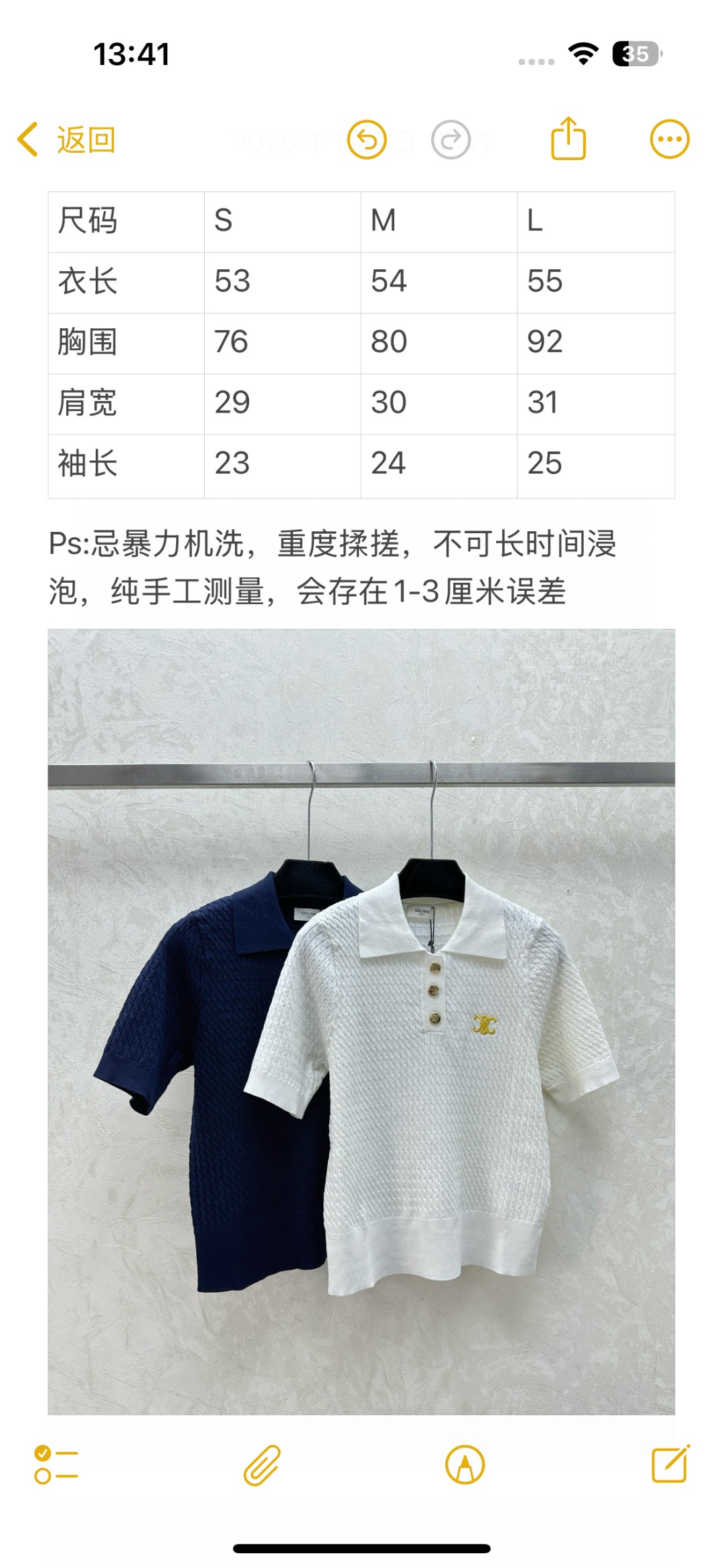This screenshot has width=723, height=1568.
Task: Share this note
Action: coord(568,139)
